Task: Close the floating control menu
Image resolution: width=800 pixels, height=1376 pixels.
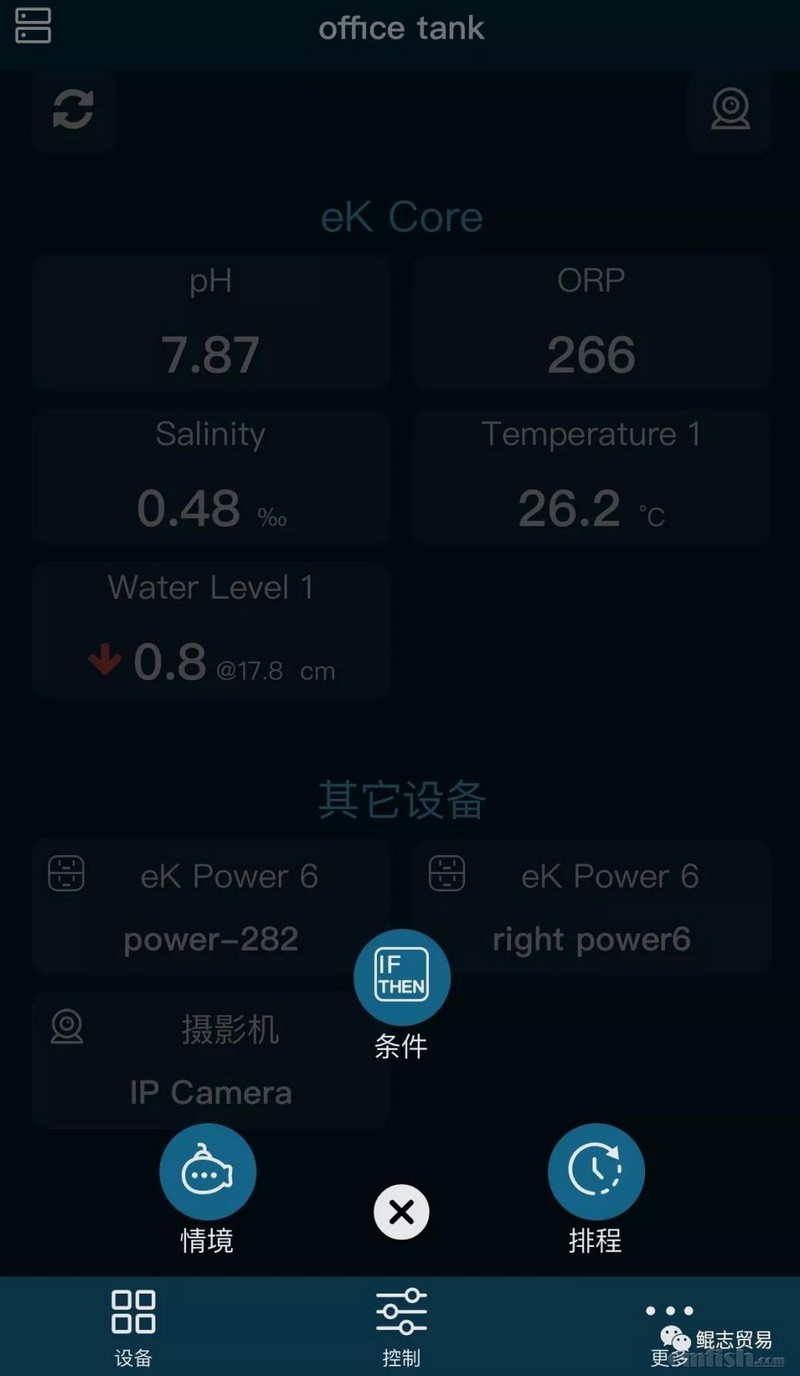Action: tap(402, 1213)
